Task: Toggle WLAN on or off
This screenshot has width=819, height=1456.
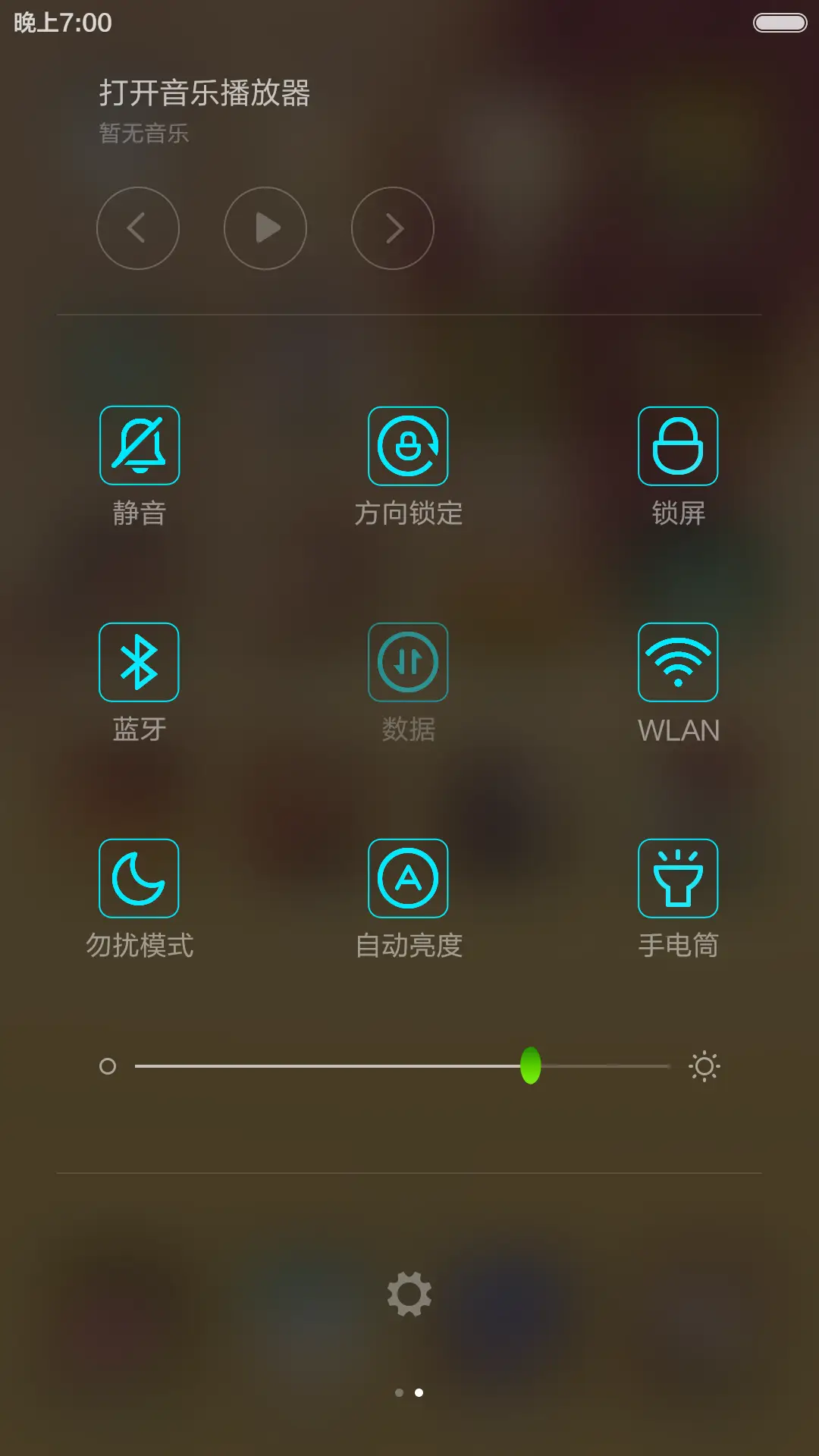Action: 678,661
